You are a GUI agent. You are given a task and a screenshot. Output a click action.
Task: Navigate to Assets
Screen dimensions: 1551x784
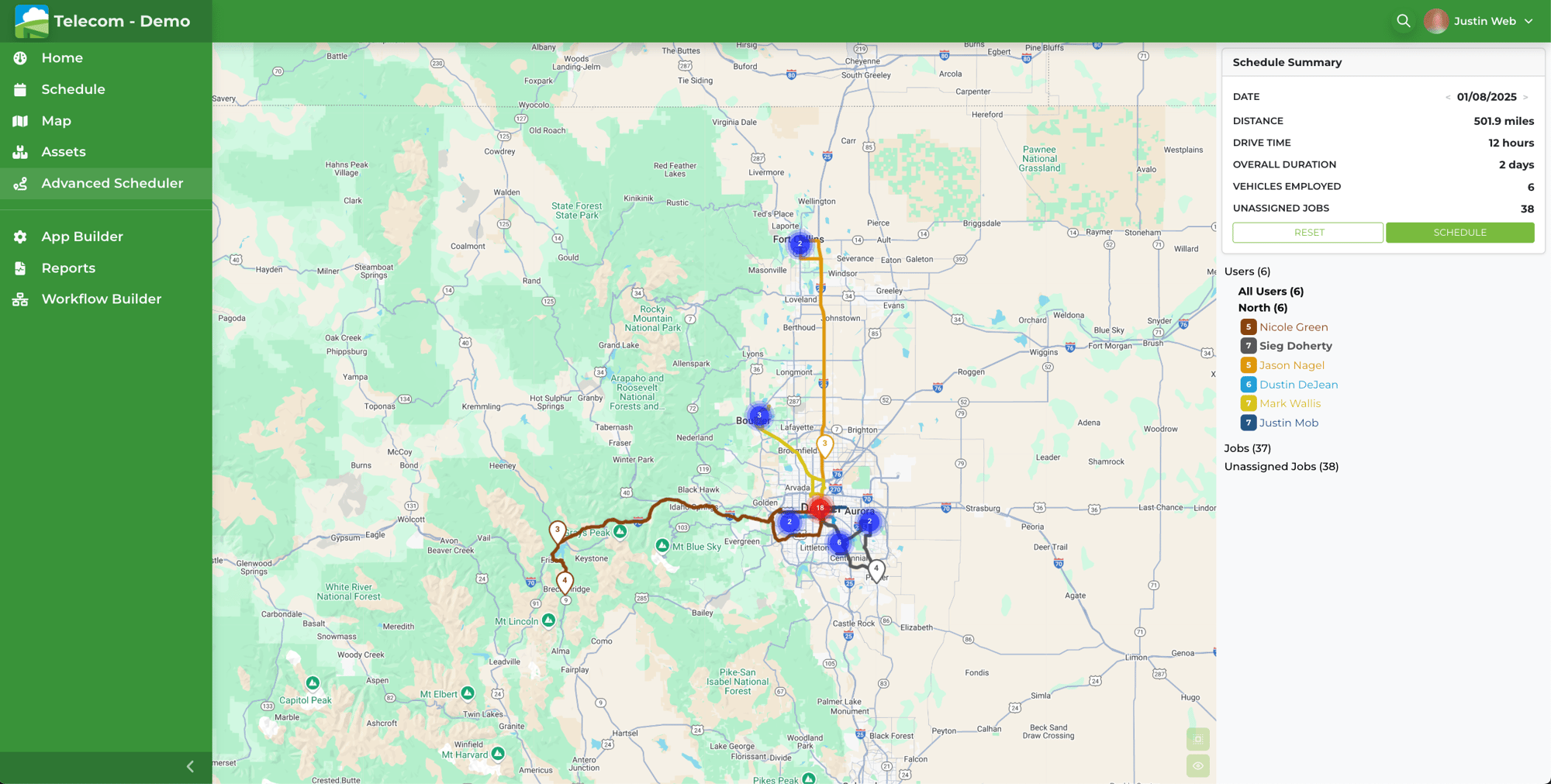pos(64,152)
